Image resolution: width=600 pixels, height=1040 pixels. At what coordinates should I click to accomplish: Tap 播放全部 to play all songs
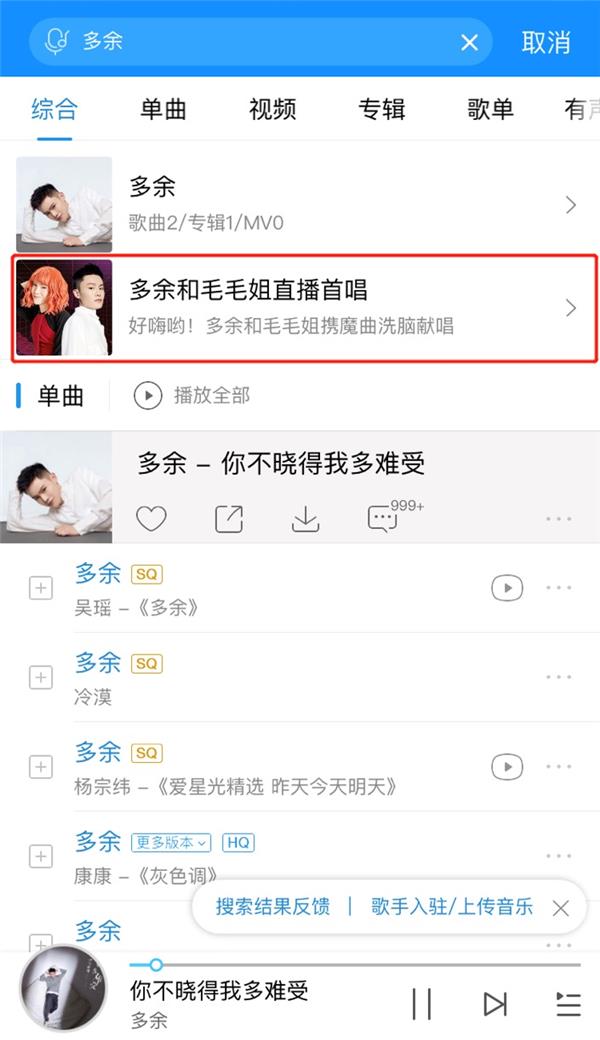[193, 396]
